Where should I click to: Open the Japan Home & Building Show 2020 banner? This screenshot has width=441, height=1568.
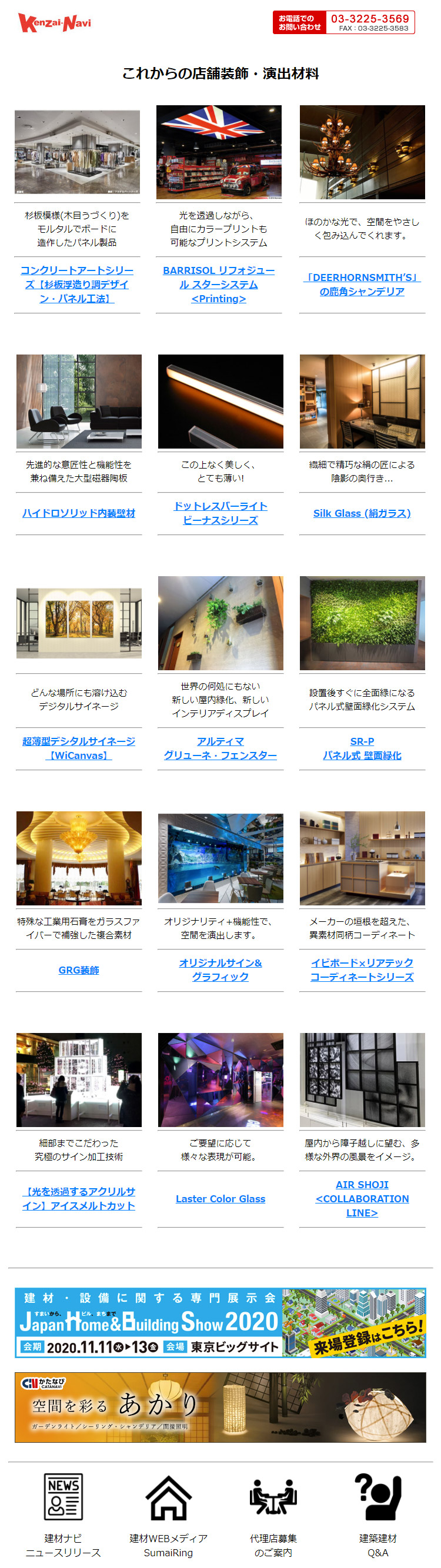pos(220,1323)
